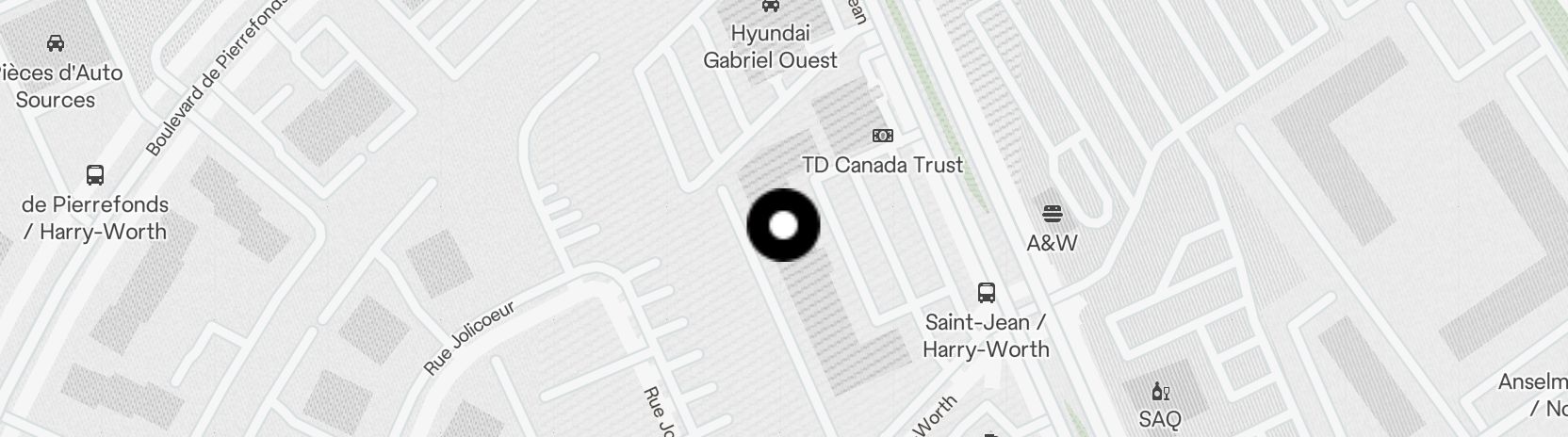Tap the black location pin marker

tap(783, 225)
